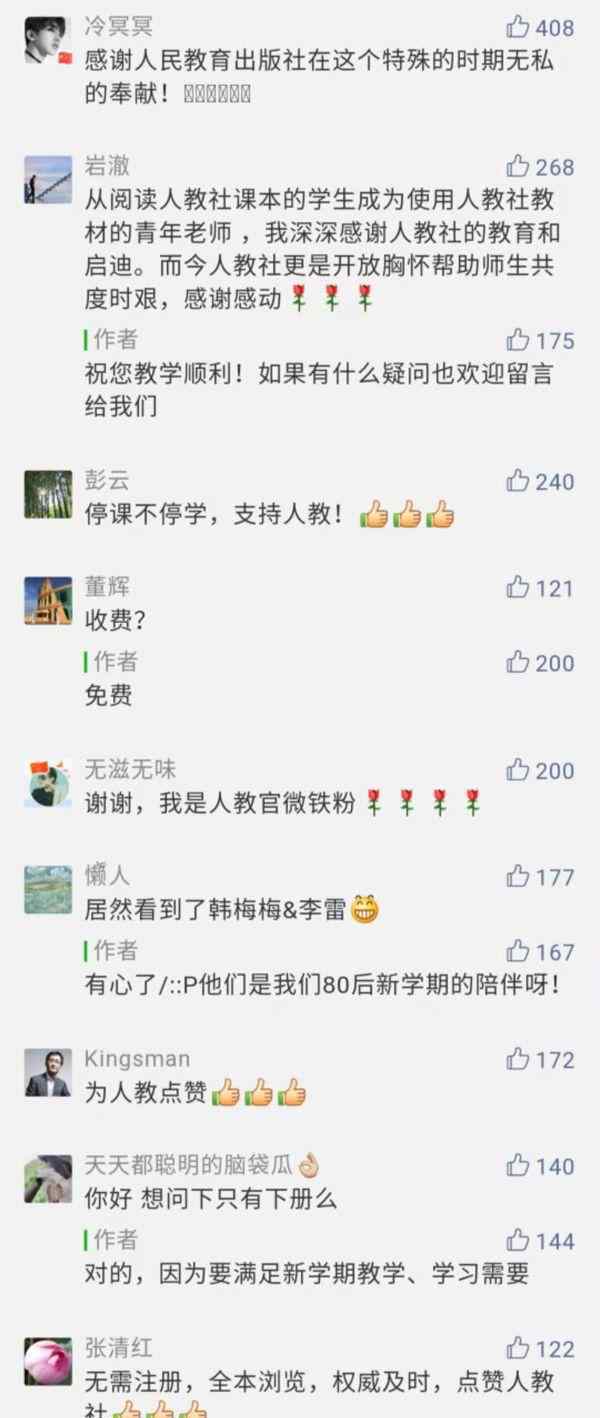Like the author's reply 免费
Viewport: 600px width, 1418px height.
518,662
